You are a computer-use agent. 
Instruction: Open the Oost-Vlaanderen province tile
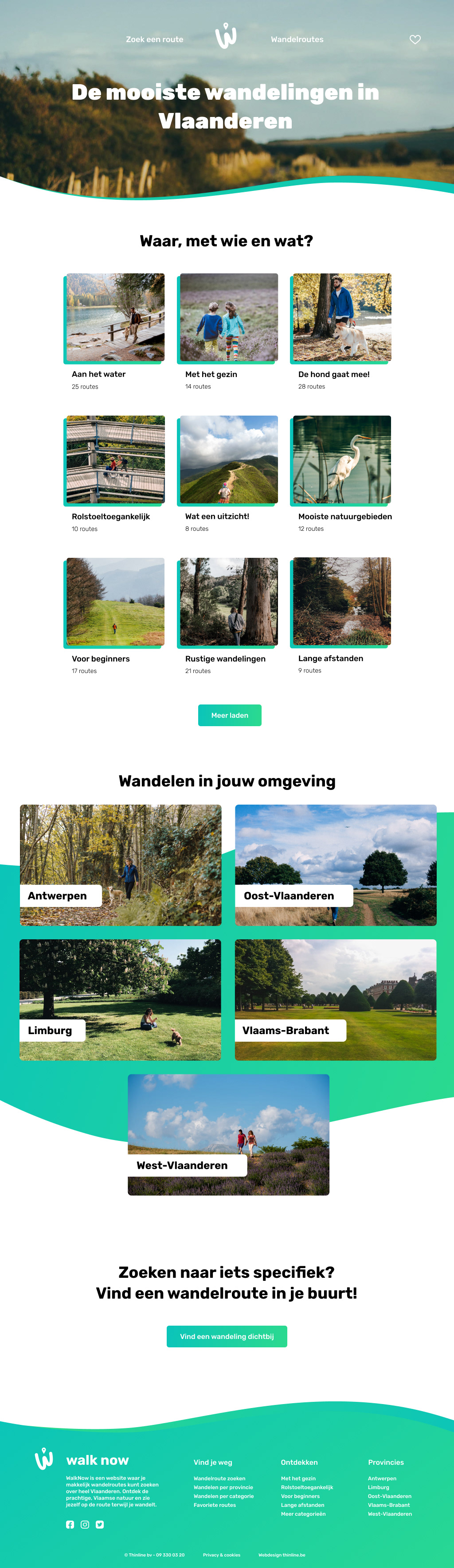[336, 865]
